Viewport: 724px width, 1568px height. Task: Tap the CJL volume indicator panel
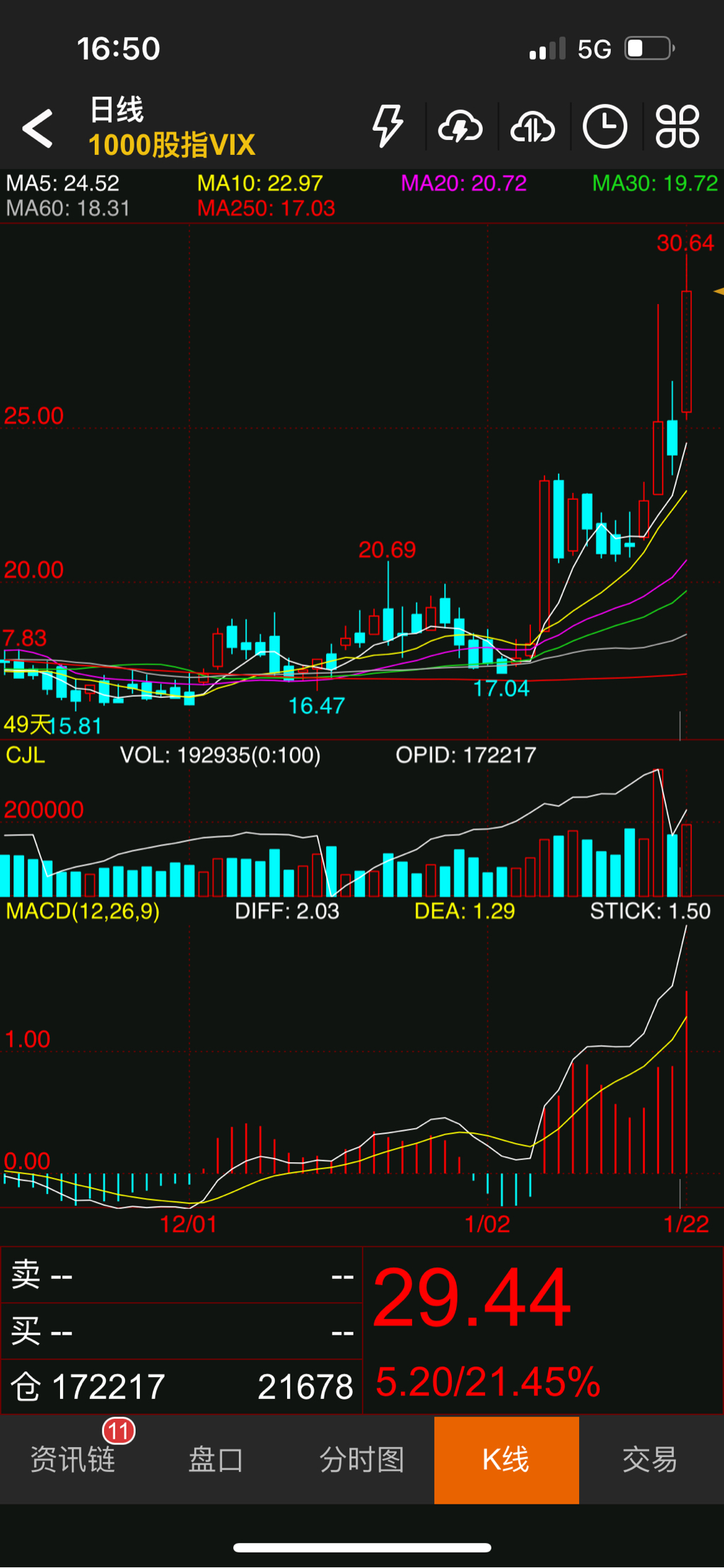click(x=25, y=755)
